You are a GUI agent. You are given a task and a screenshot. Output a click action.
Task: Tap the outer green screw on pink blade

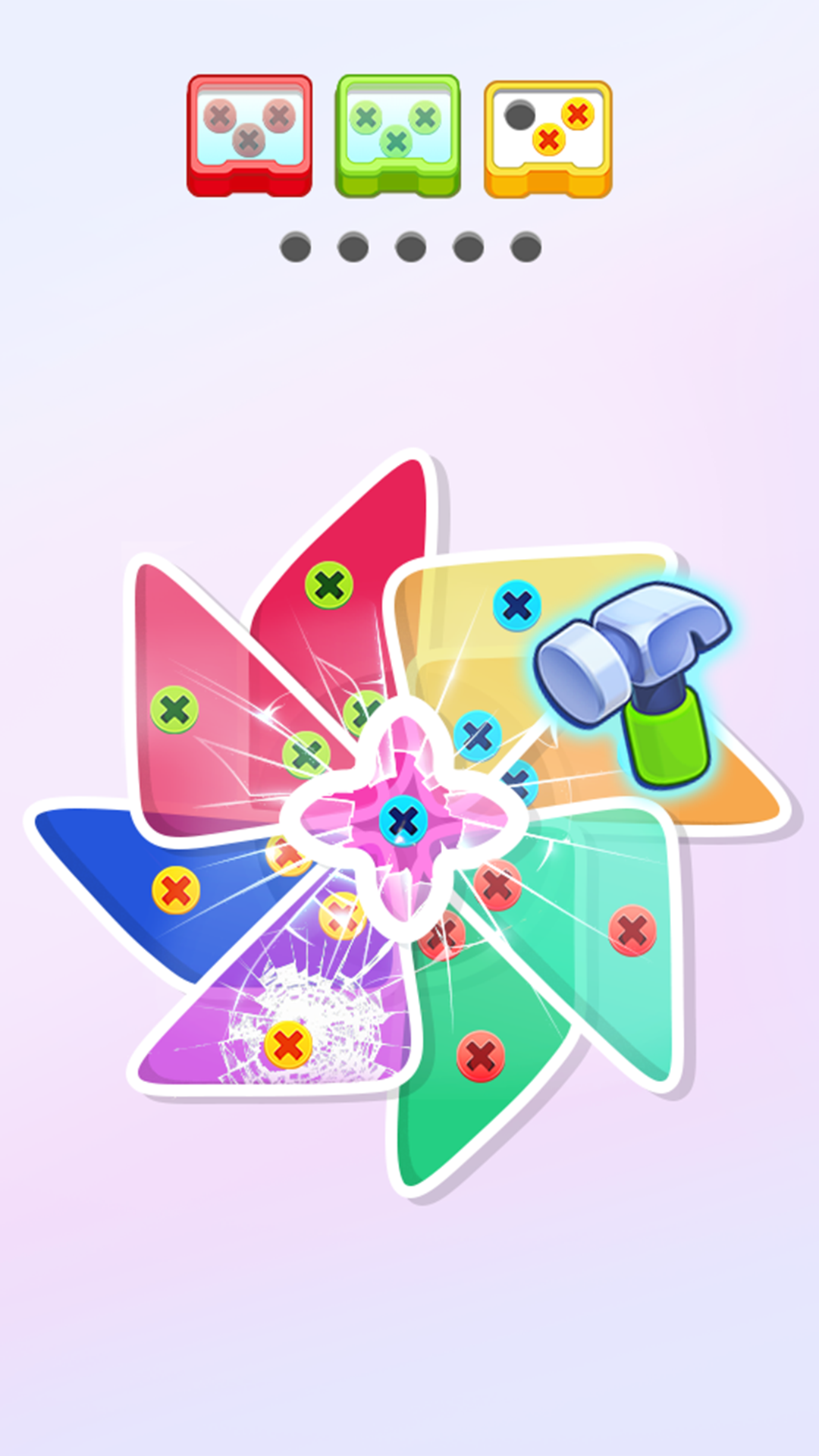pyautogui.click(x=174, y=711)
